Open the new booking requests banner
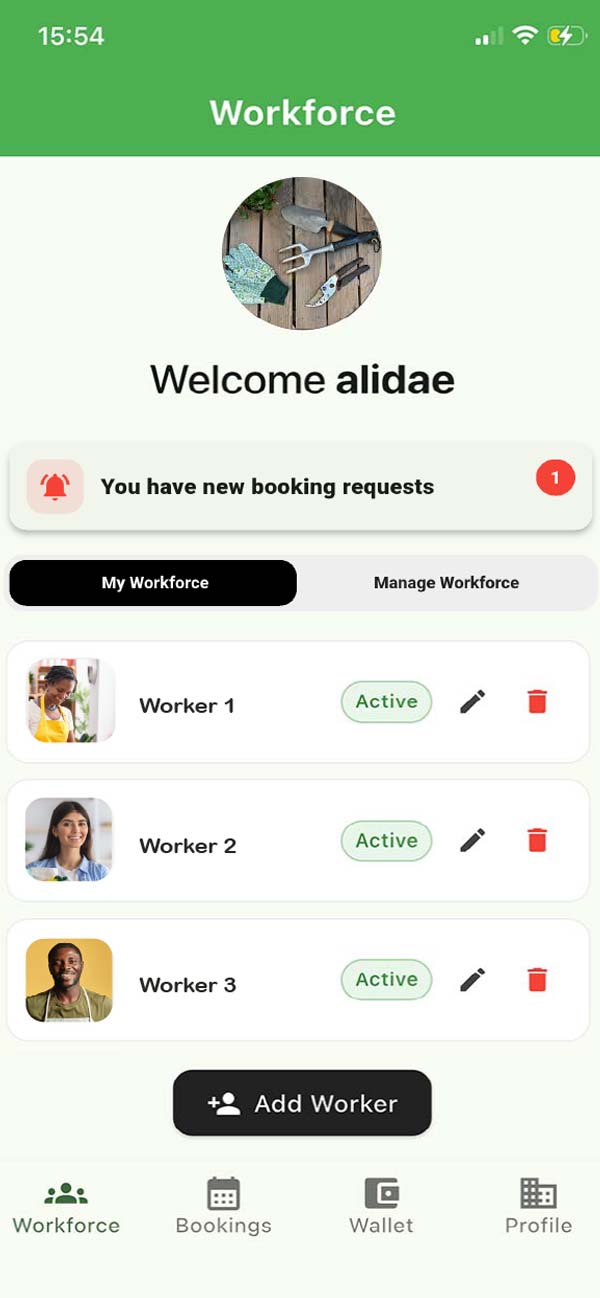Screen dimensions: 600x1298 click(298, 487)
